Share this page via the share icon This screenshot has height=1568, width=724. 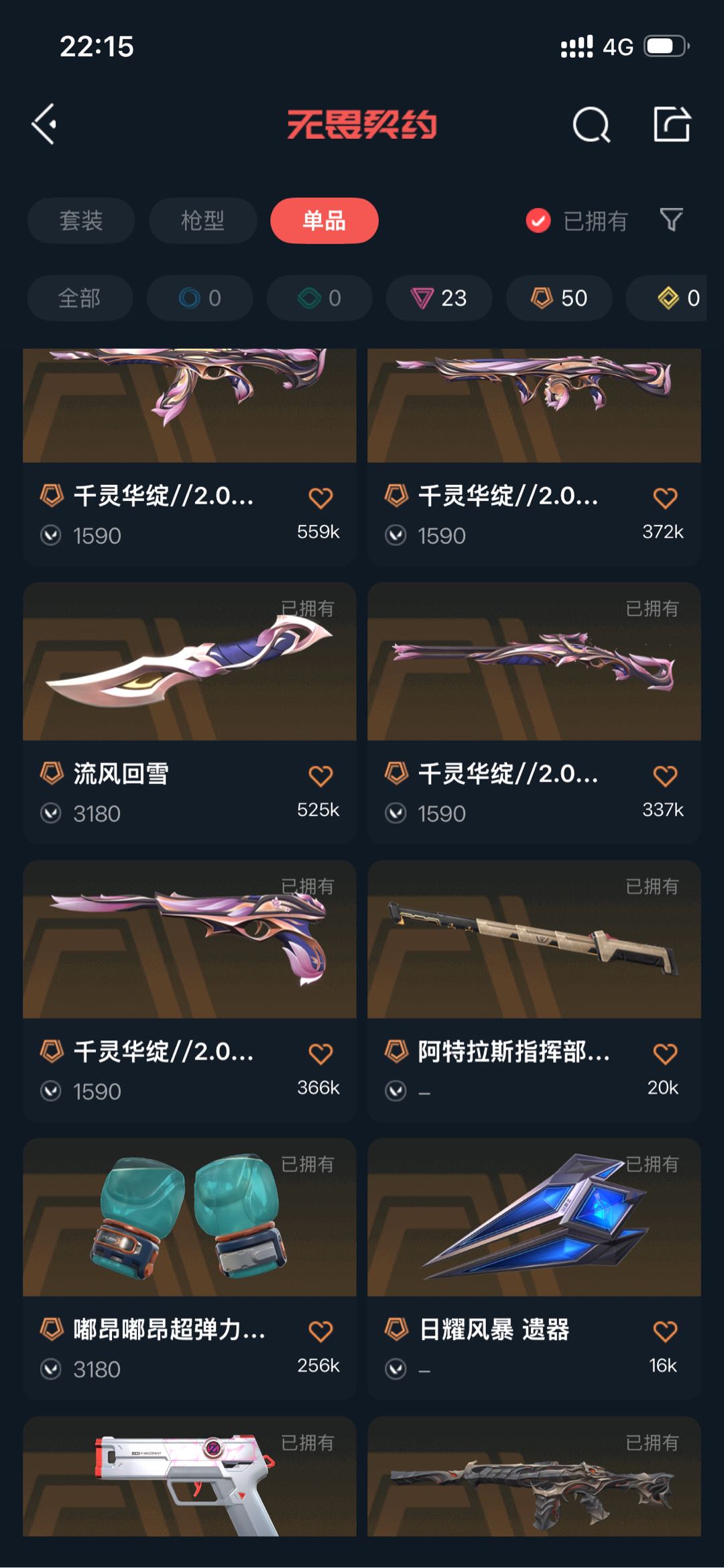[672, 125]
